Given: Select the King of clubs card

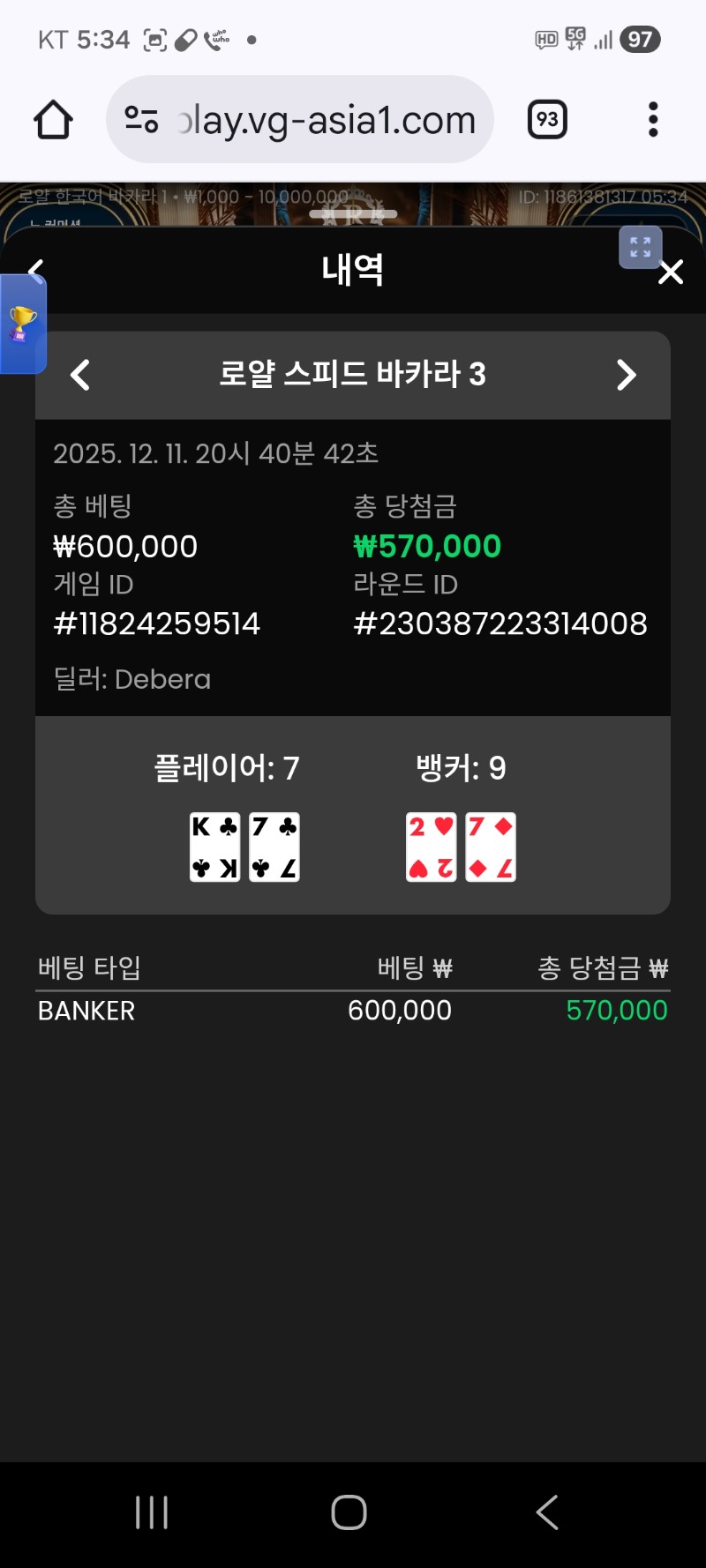Looking at the screenshot, I should 214,846.
